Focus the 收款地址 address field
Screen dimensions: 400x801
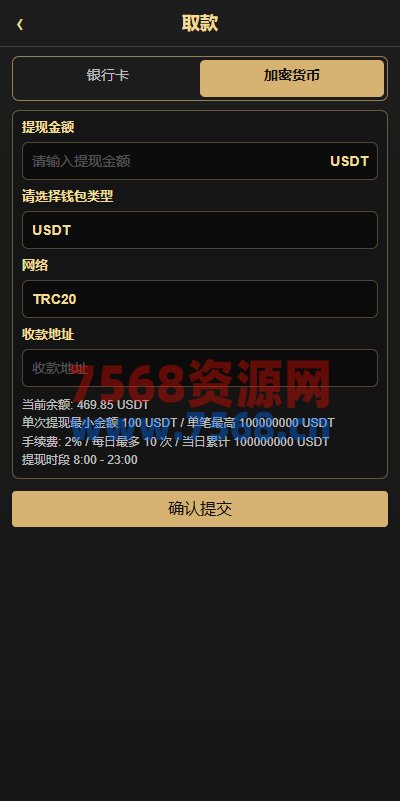tap(200, 368)
